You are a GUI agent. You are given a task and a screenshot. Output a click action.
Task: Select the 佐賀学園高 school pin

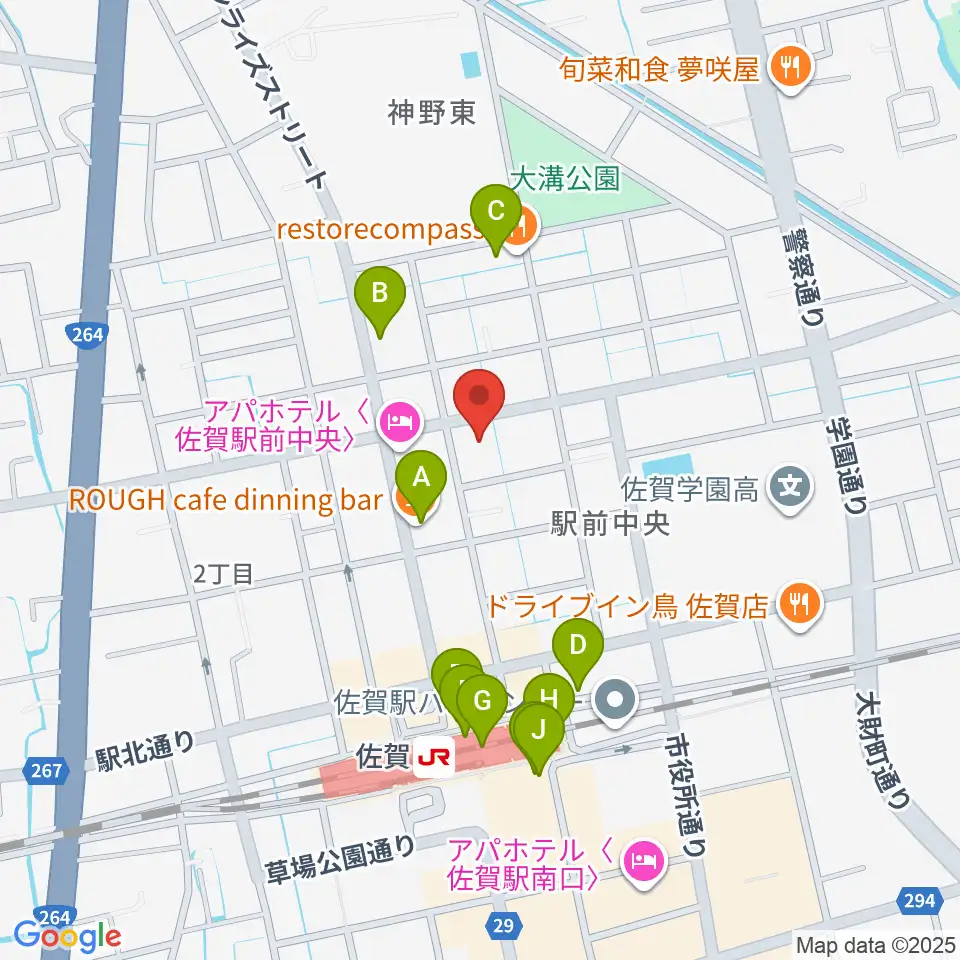coord(790,490)
